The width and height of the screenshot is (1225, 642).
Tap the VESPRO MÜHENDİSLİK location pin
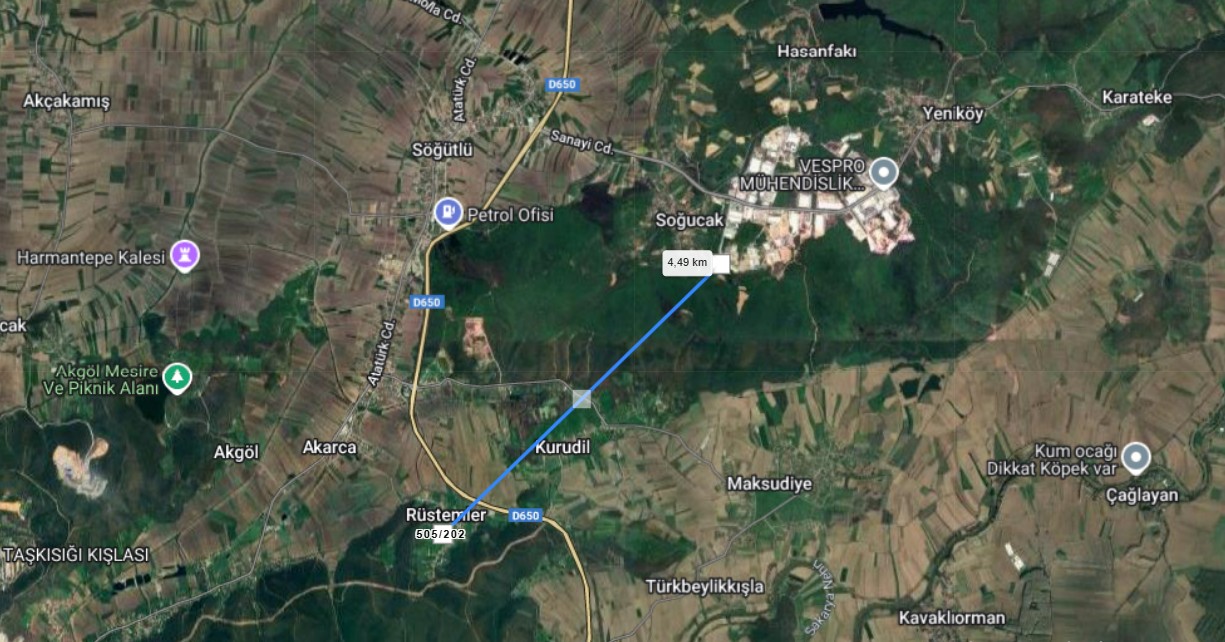pyautogui.click(x=883, y=172)
